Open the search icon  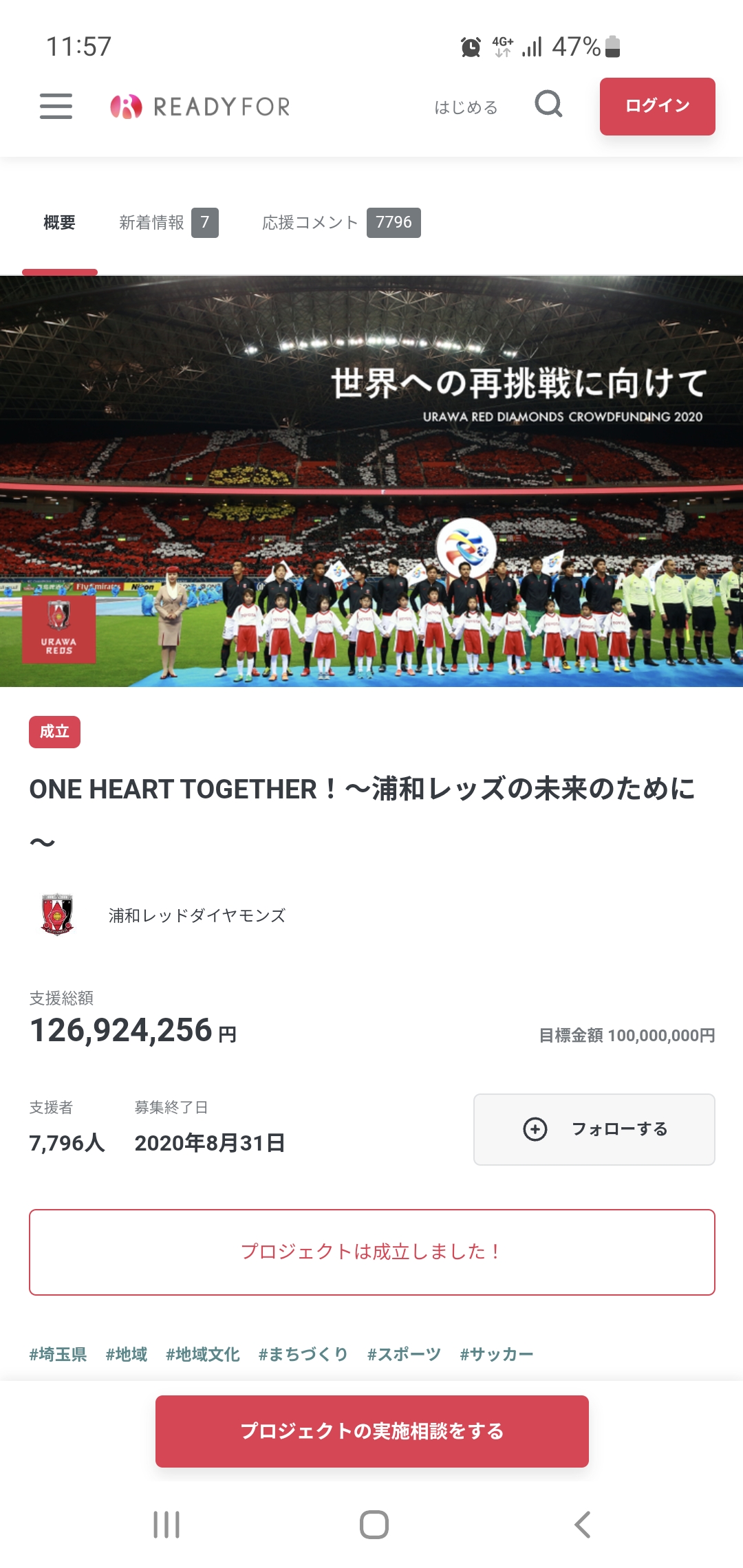click(x=548, y=105)
